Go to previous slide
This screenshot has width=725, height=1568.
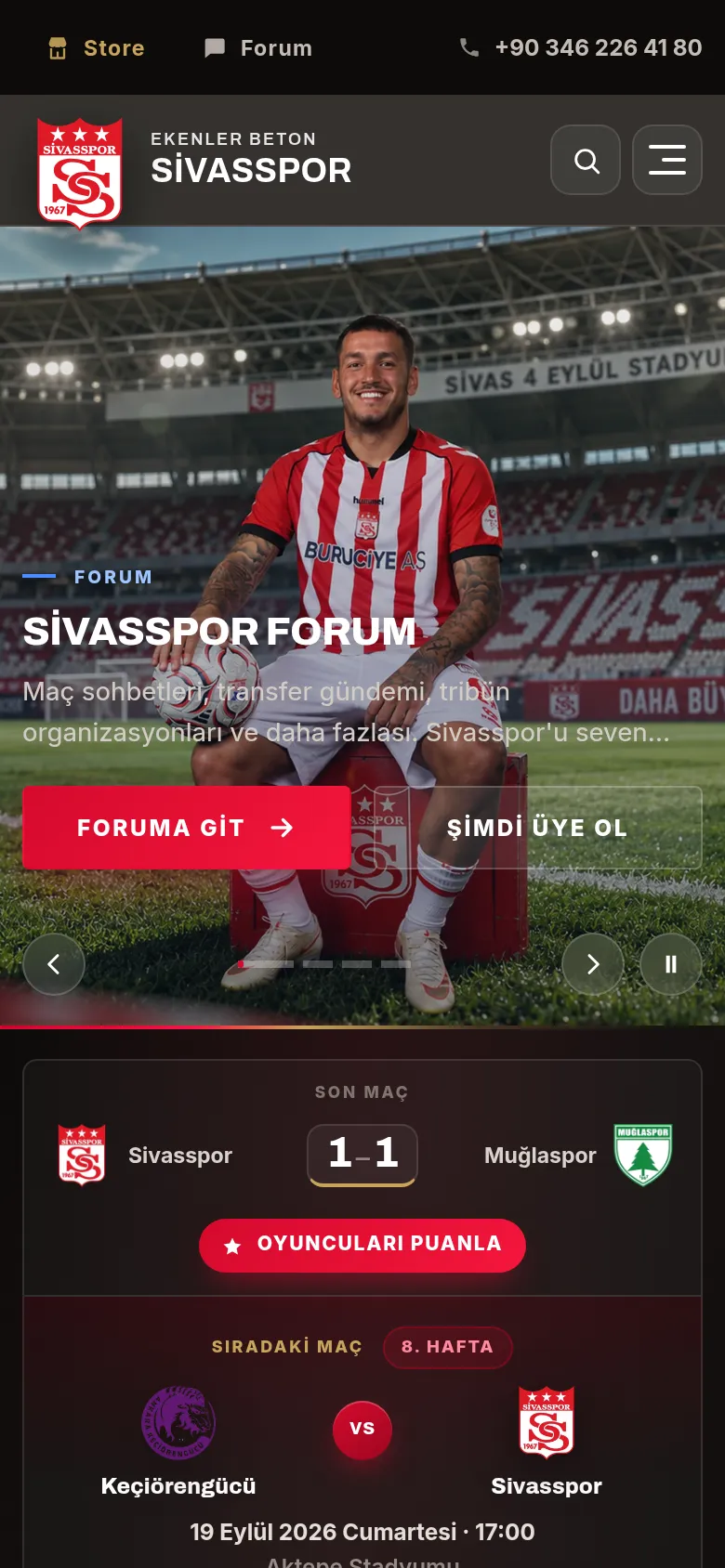[x=54, y=964]
